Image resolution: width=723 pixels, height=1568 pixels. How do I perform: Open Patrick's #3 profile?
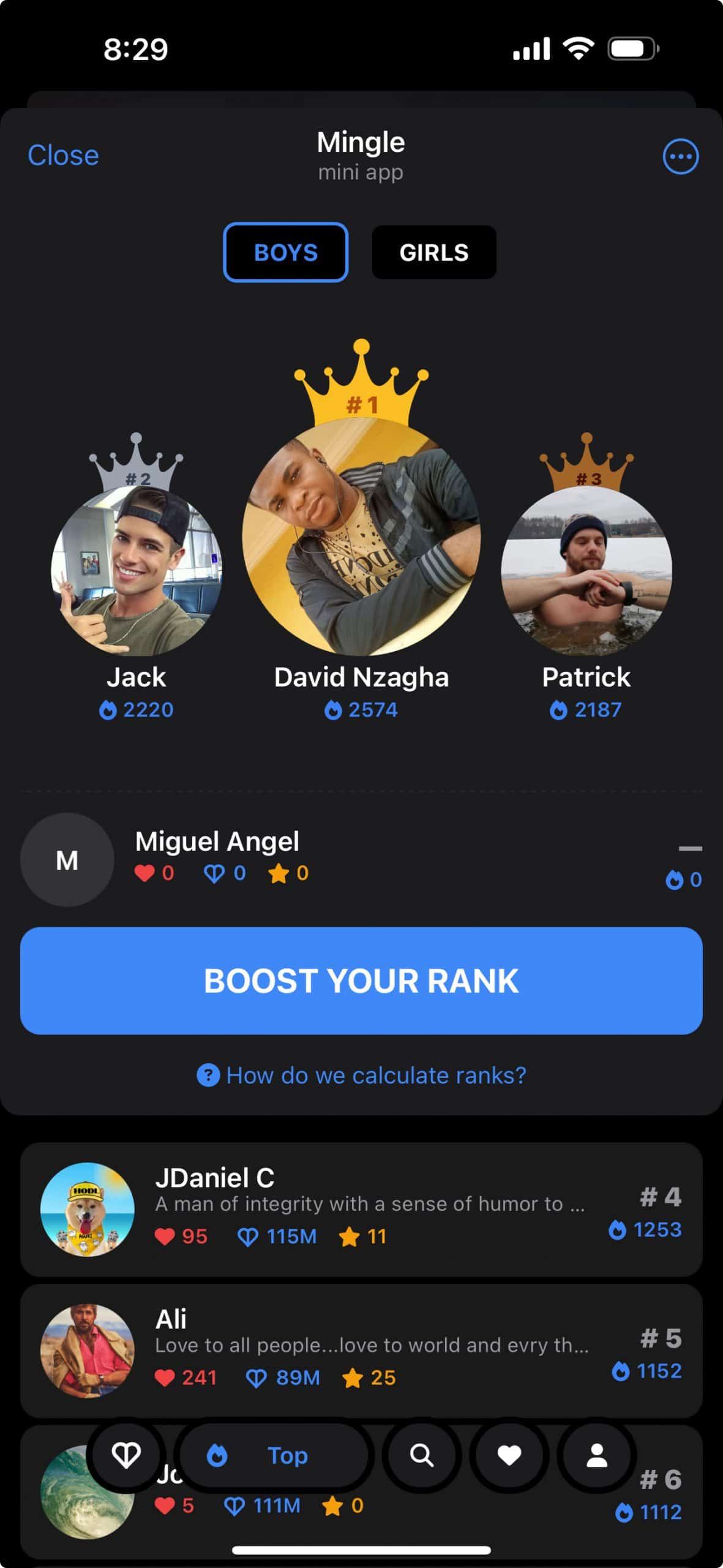(586, 570)
